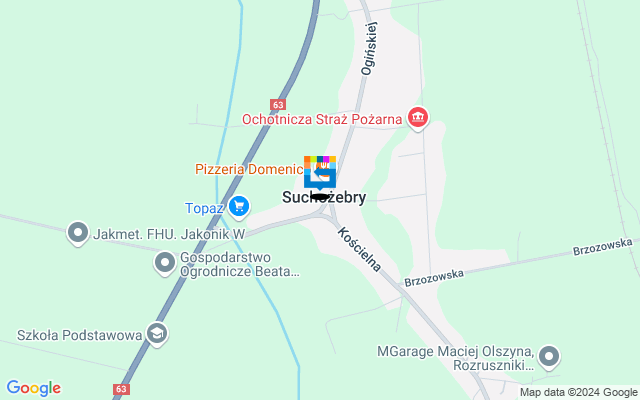Tap the Ochotnicza Straż Pożarna marker

[x=418, y=120]
